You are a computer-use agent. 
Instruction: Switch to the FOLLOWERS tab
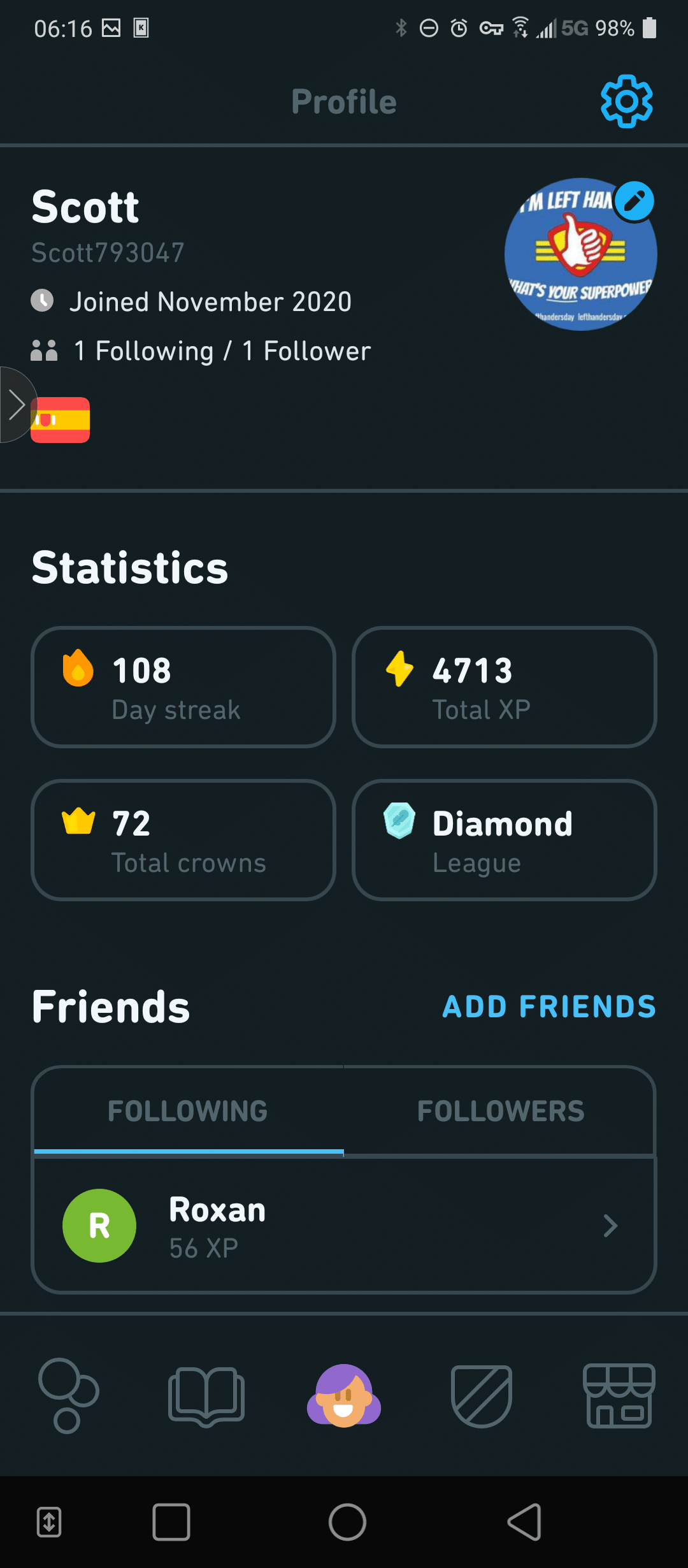coord(500,1111)
